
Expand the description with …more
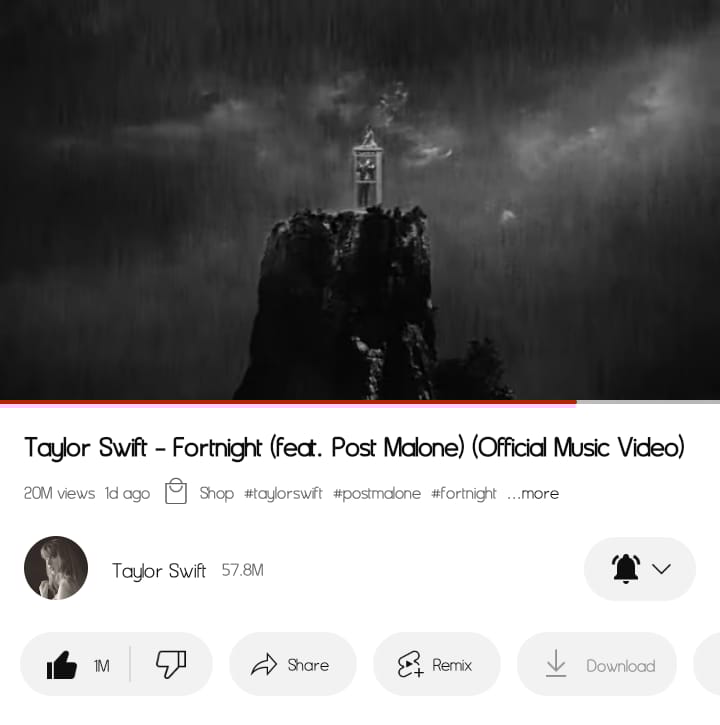pyautogui.click(x=532, y=493)
